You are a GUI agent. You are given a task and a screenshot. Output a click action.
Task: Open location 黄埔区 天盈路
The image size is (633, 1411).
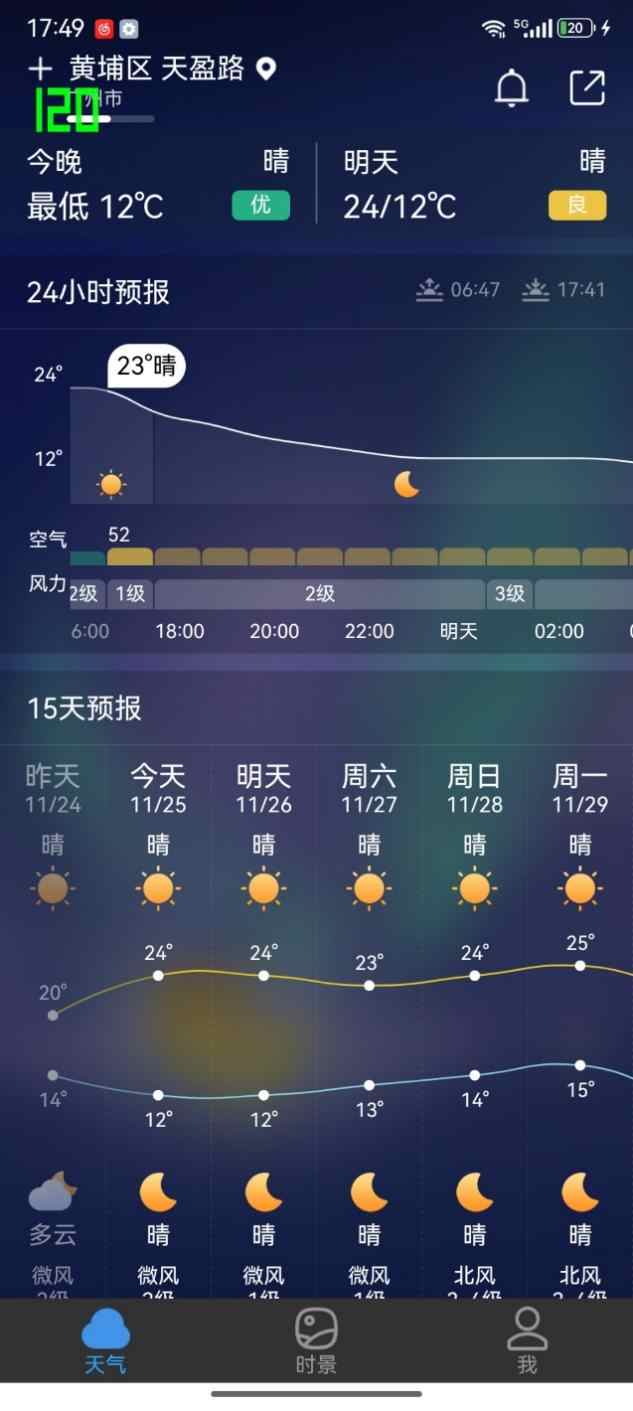click(157, 69)
